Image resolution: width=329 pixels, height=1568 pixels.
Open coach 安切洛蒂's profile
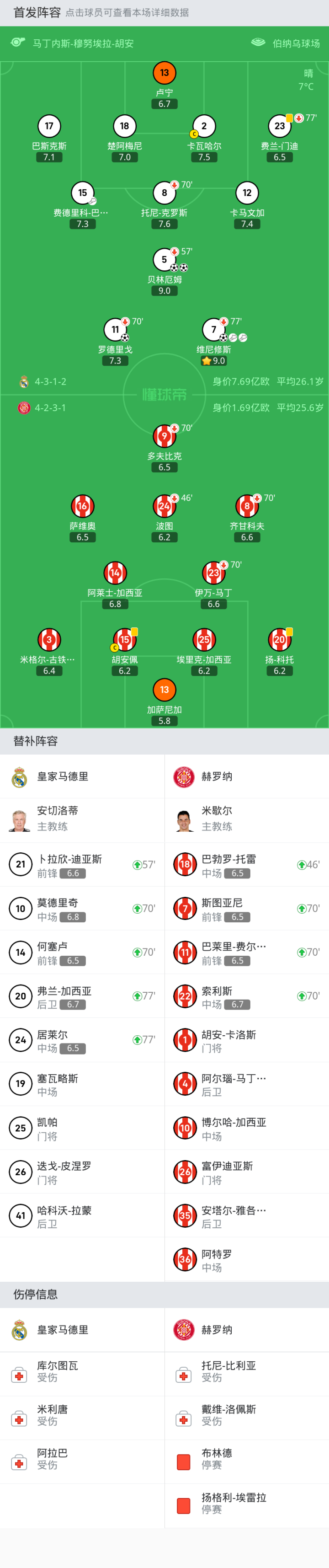pyautogui.click(x=82, y=820)
